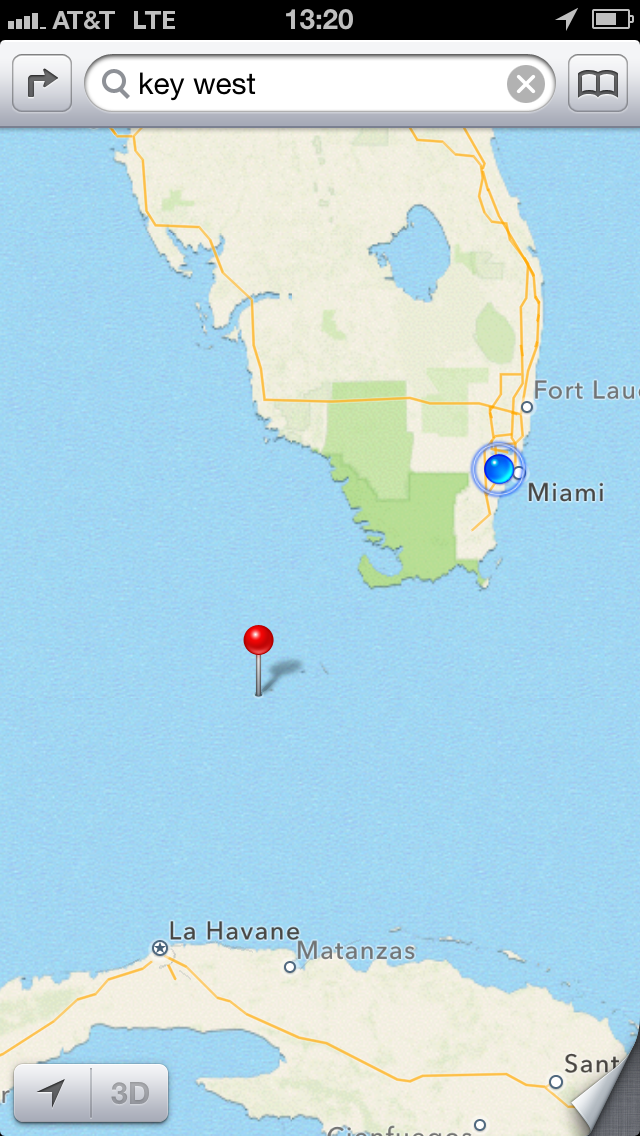Open map options via page curl
Image resolution: width=640 pixels, height=1136 pixels.
tap(608, 1100)
